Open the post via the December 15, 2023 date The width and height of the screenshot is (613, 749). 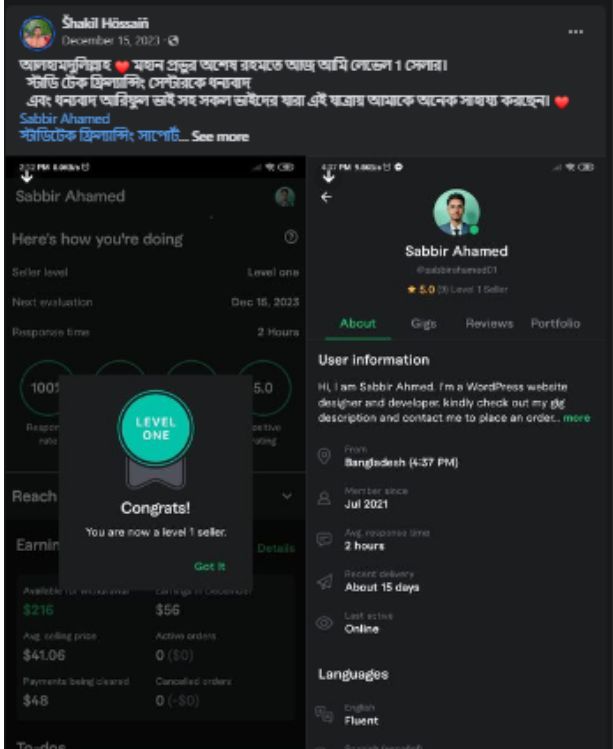[x=110, y=41]
